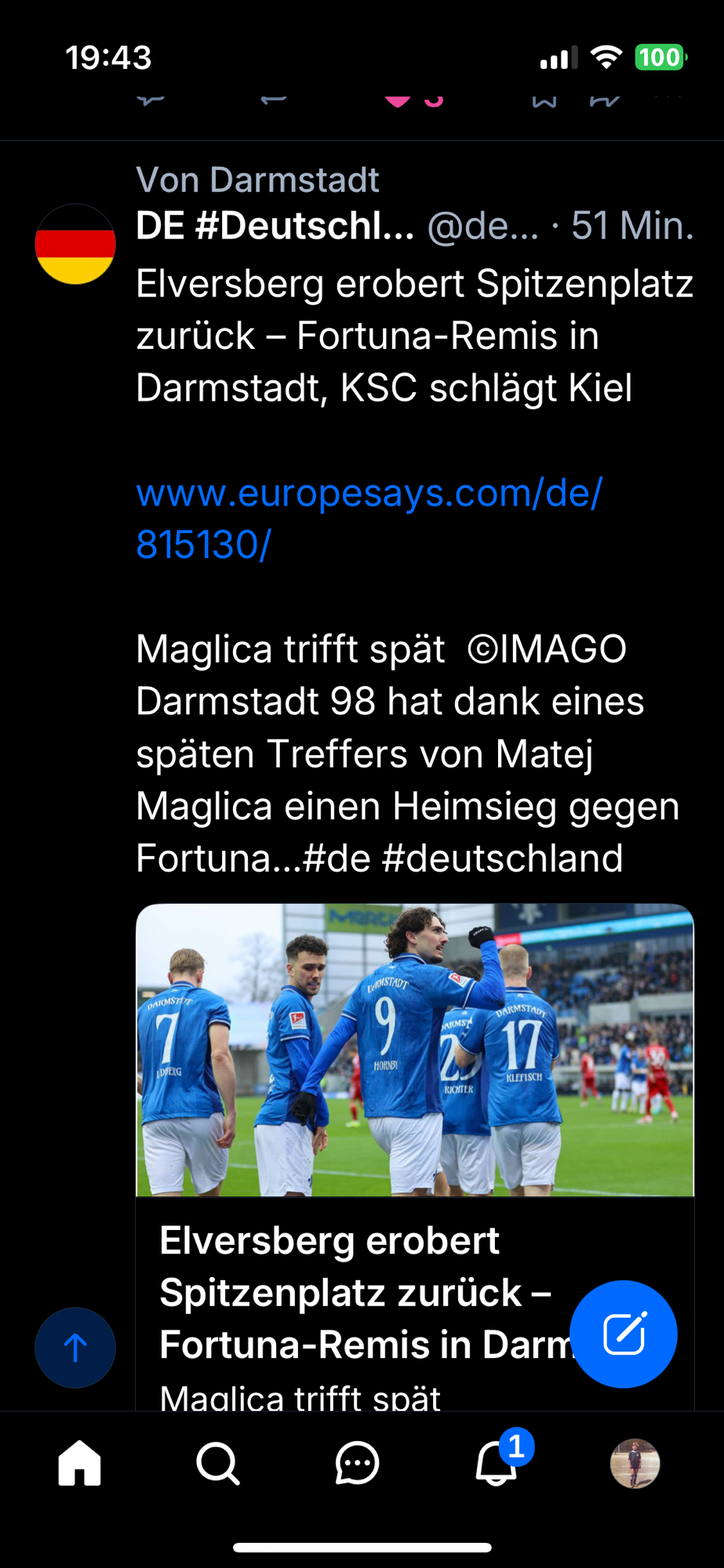Go to the Chat messages tab
This screenshot has height=1568, width=724.
[x=357, y=1463]
